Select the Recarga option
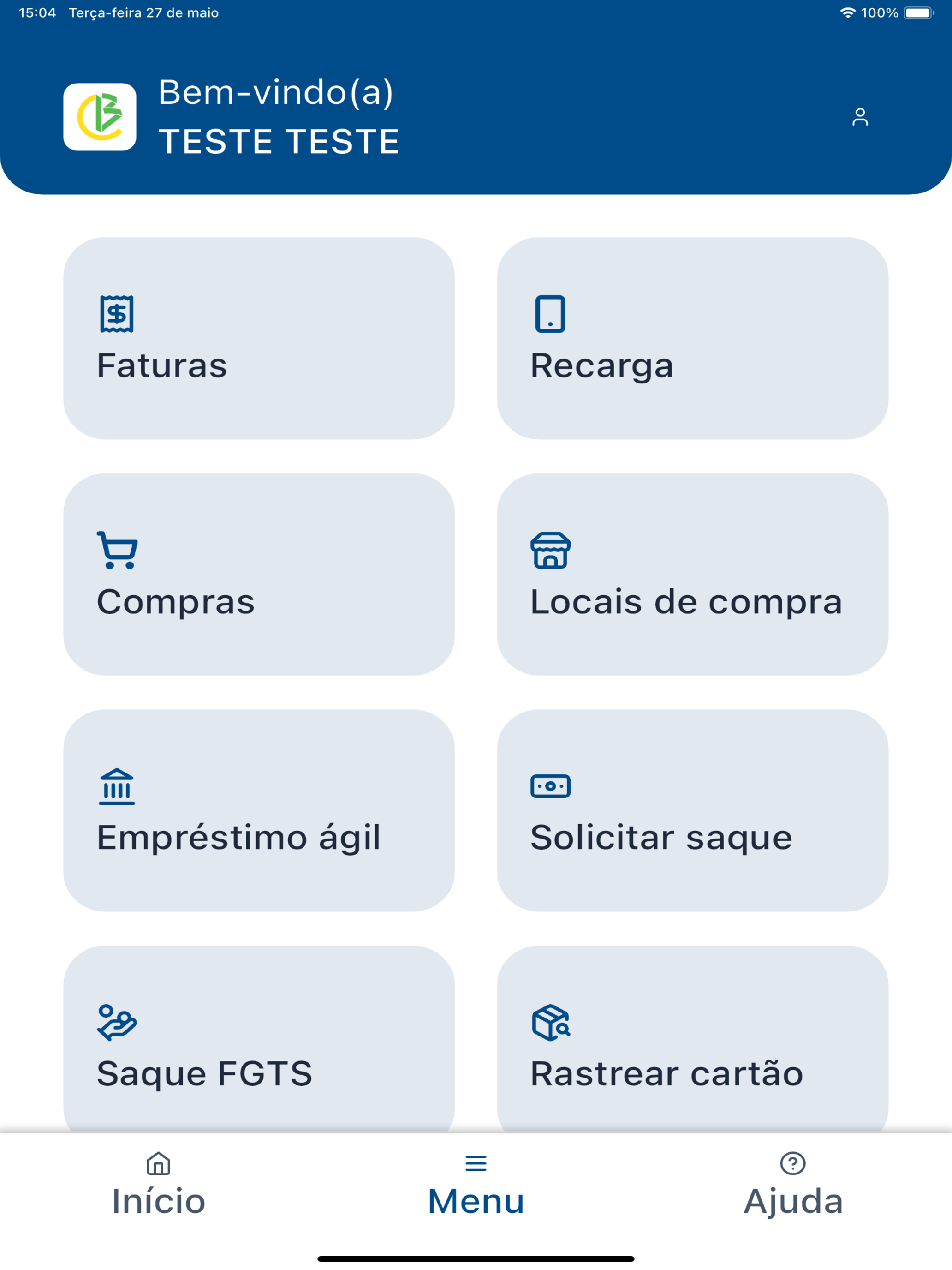Viewport: 952px width, 1270px height. click(x=693, y=339)
